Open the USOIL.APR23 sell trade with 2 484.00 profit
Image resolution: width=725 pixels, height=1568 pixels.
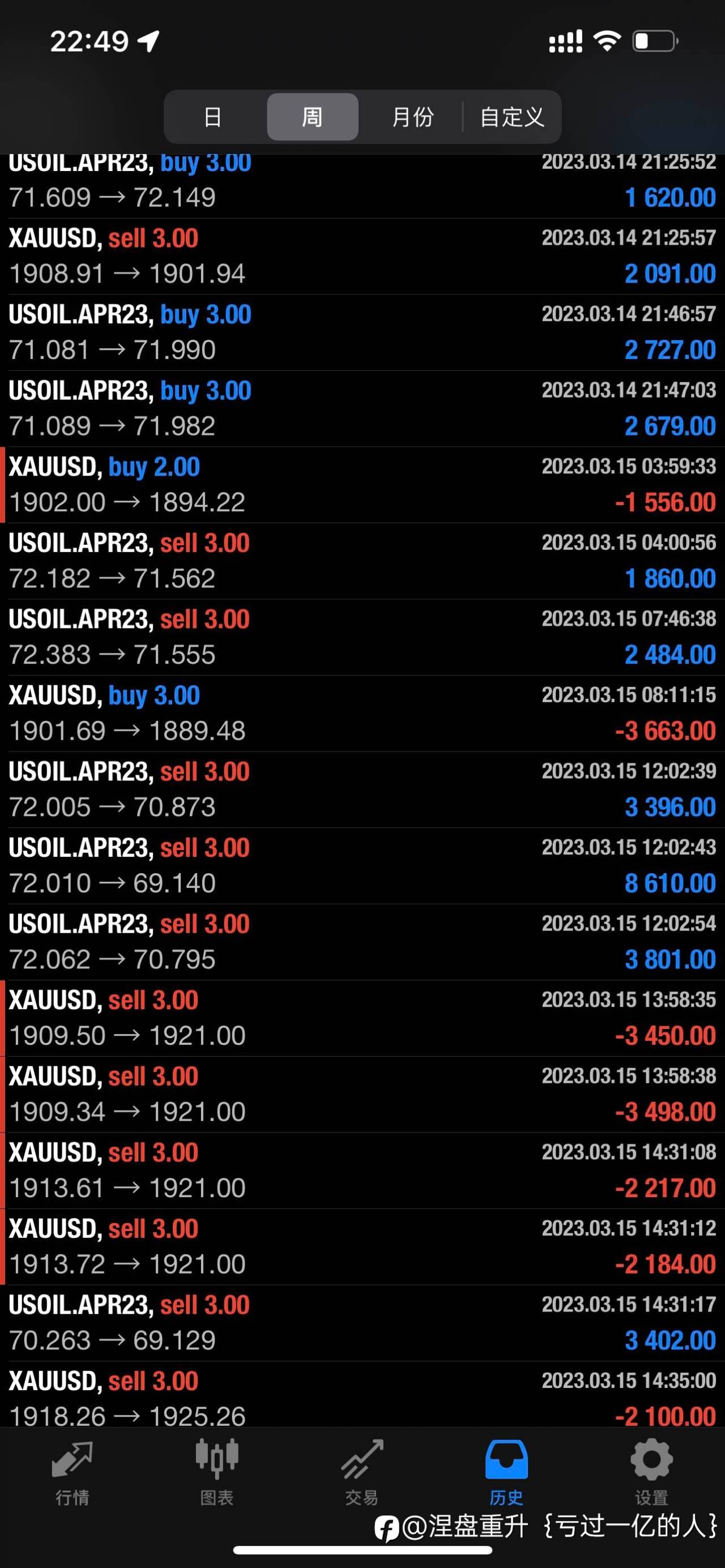coord(362,637)
